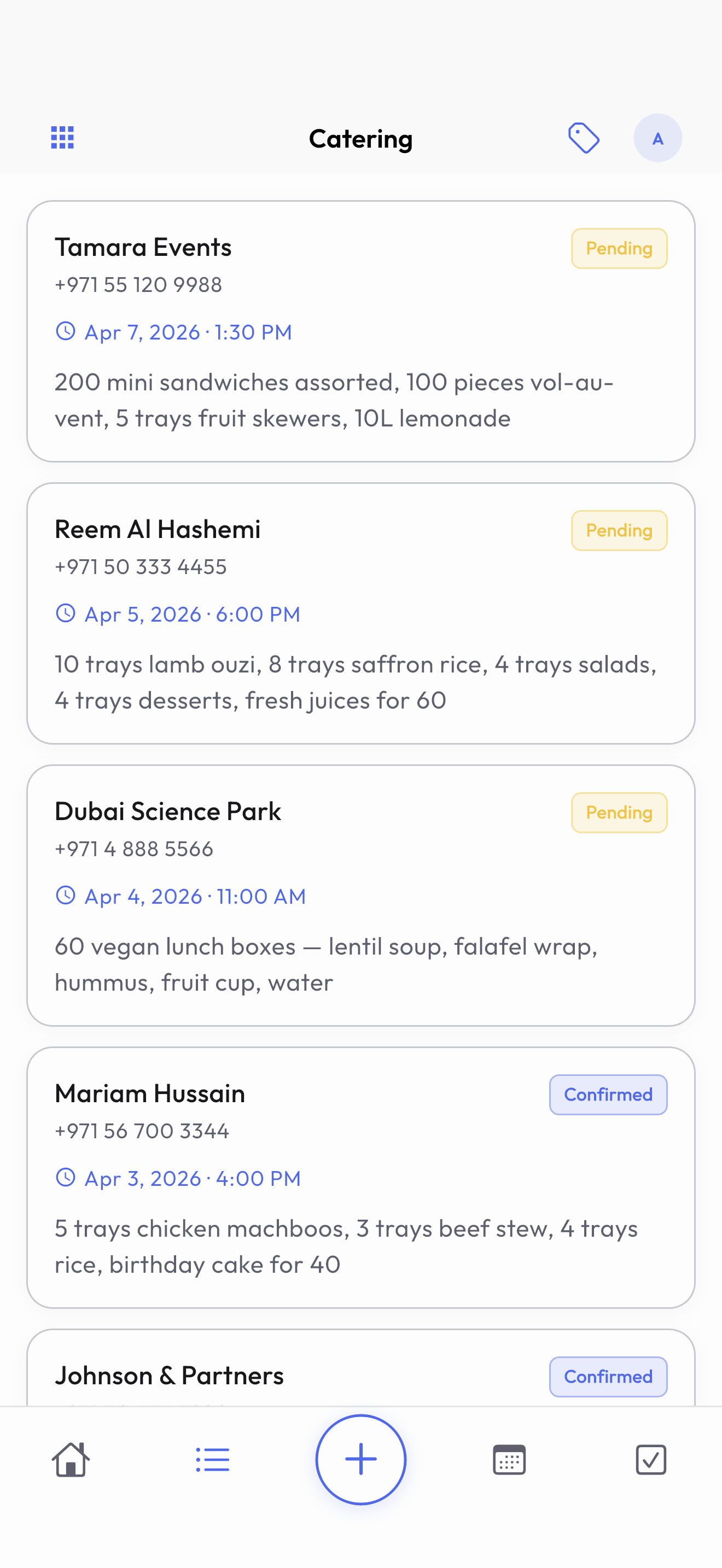Viewport: 722px width, 1568px height.
Task: Tap the phone number of Mariam Hussain
Action: coord(142,1131)
